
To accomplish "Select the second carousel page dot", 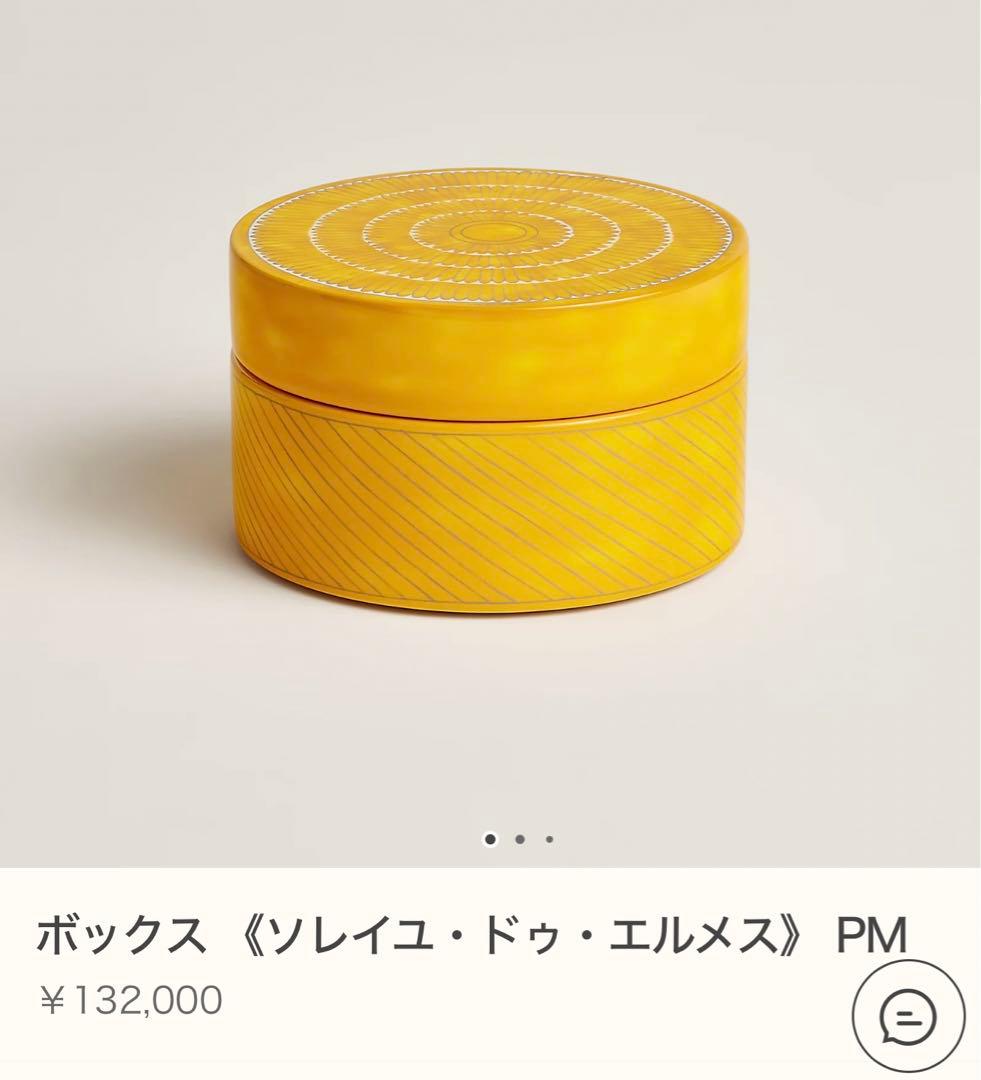I will click(518, 839).
